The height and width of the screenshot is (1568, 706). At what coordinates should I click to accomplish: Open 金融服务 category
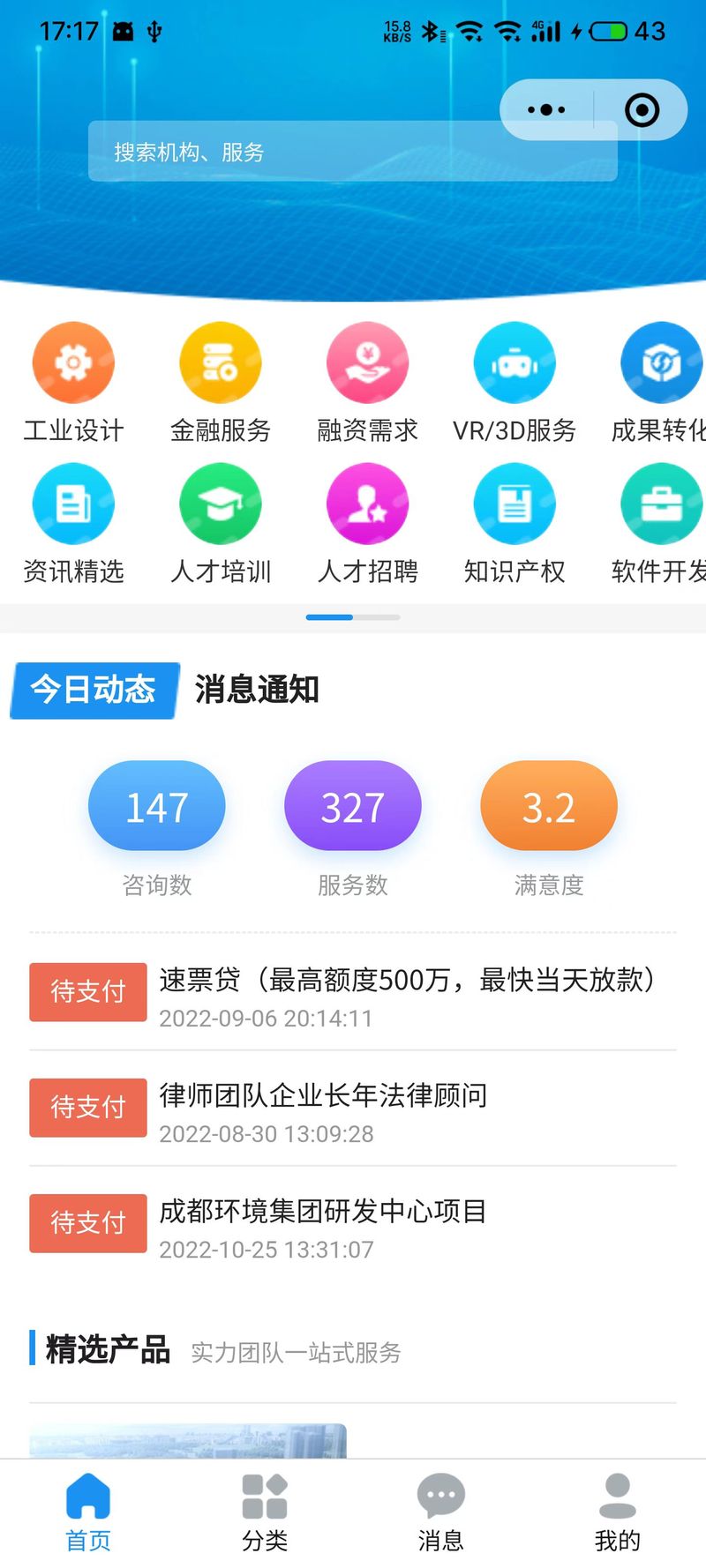pyautogui.click(x=220, y=381)
